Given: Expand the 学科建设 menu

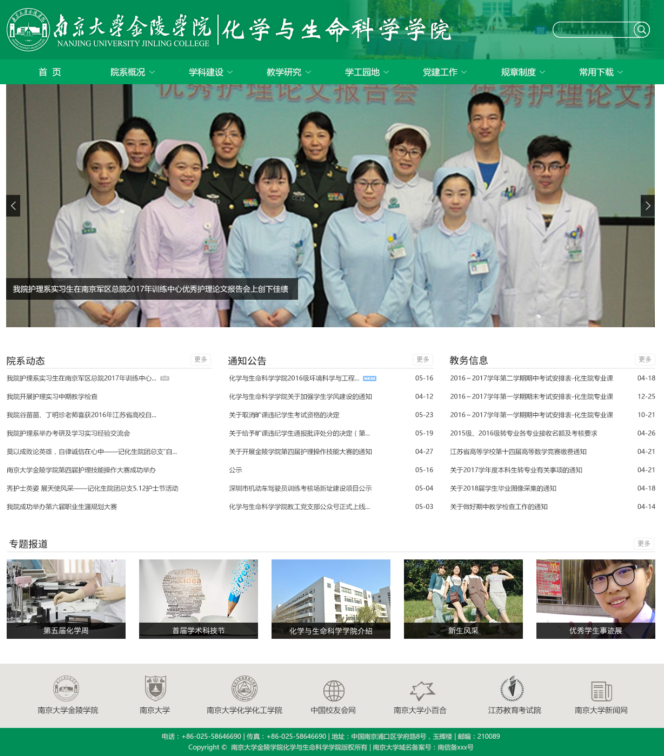Looking at the screenshot, I should coord(209,72).
